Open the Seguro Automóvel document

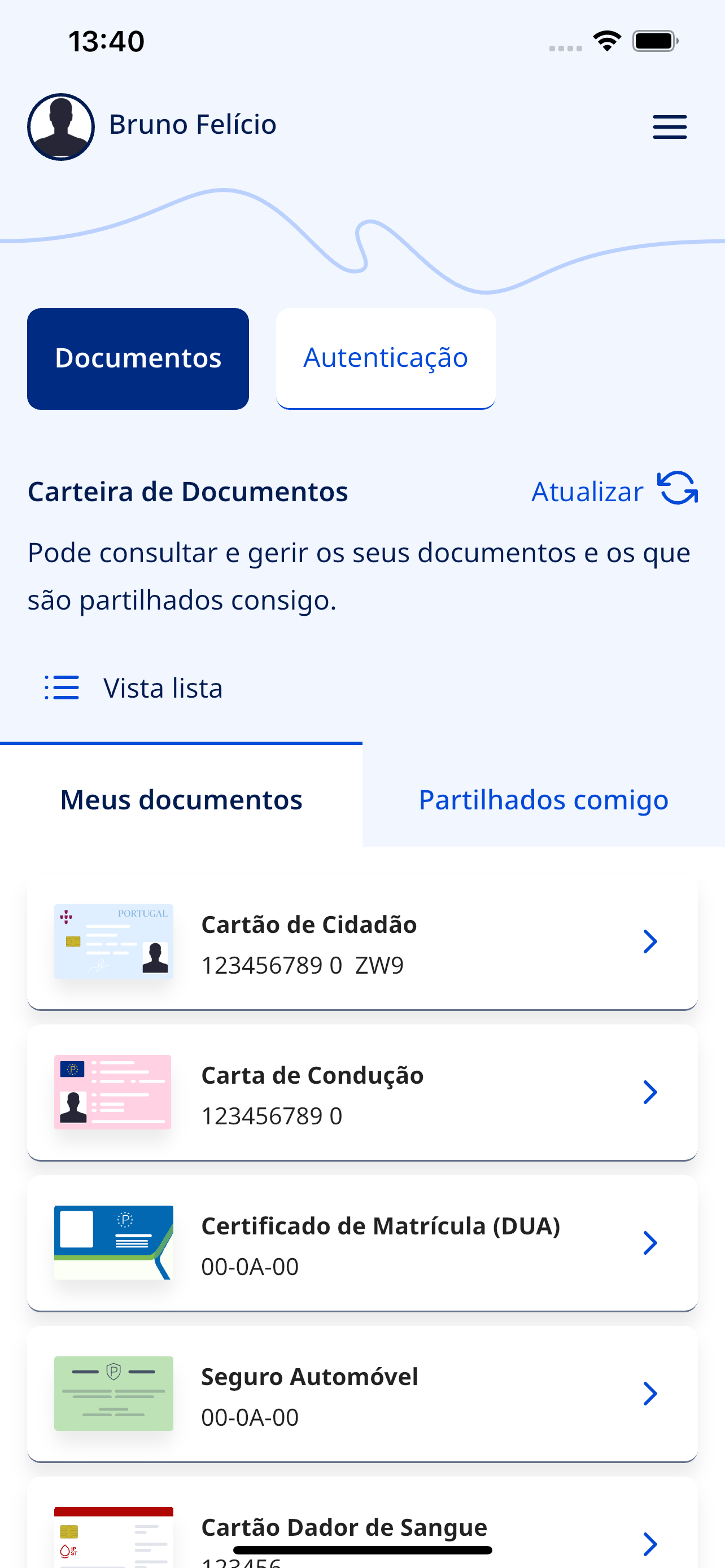pos(362,1394)
